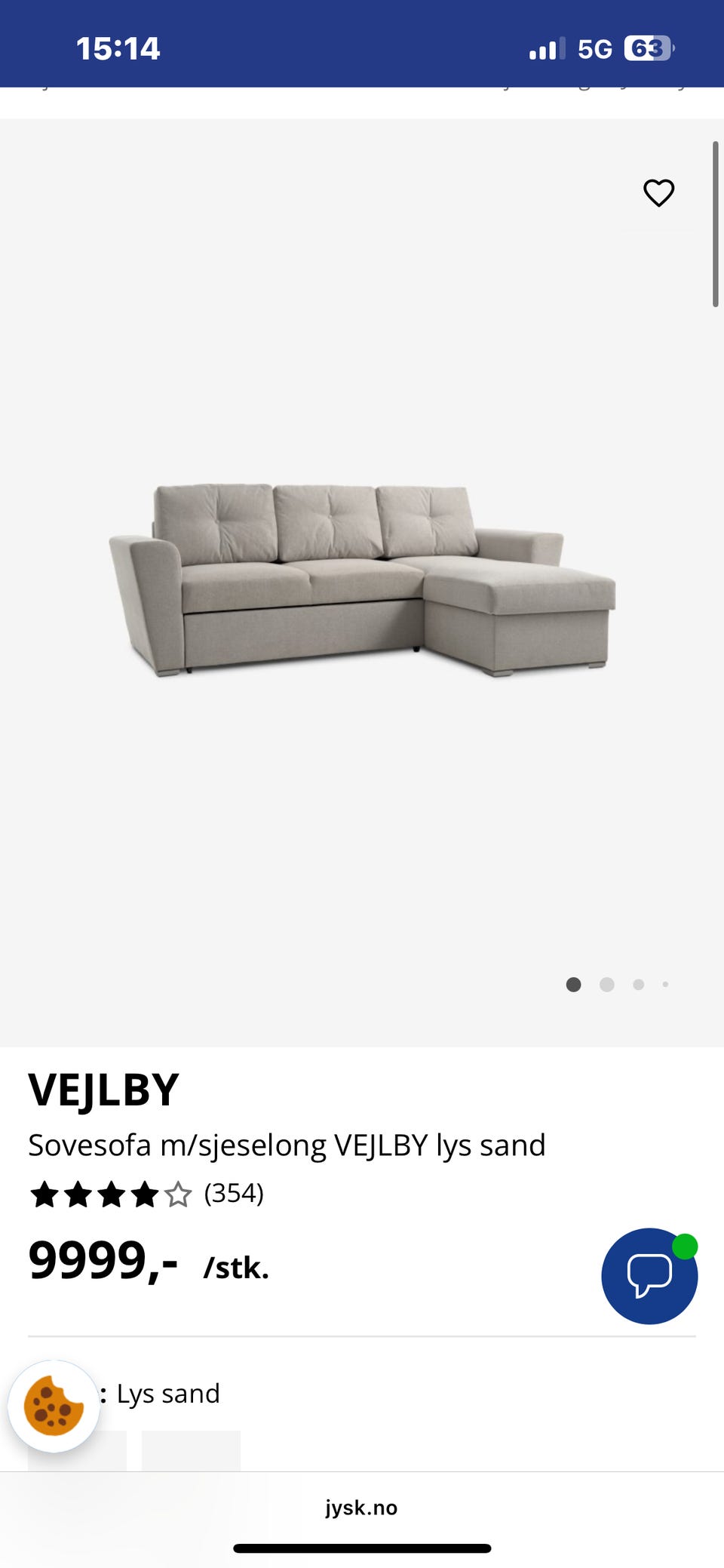View the 354 customer star ratings
Screen dimensions: 724x1568
pyautogui.click(x=146, y=1194)
